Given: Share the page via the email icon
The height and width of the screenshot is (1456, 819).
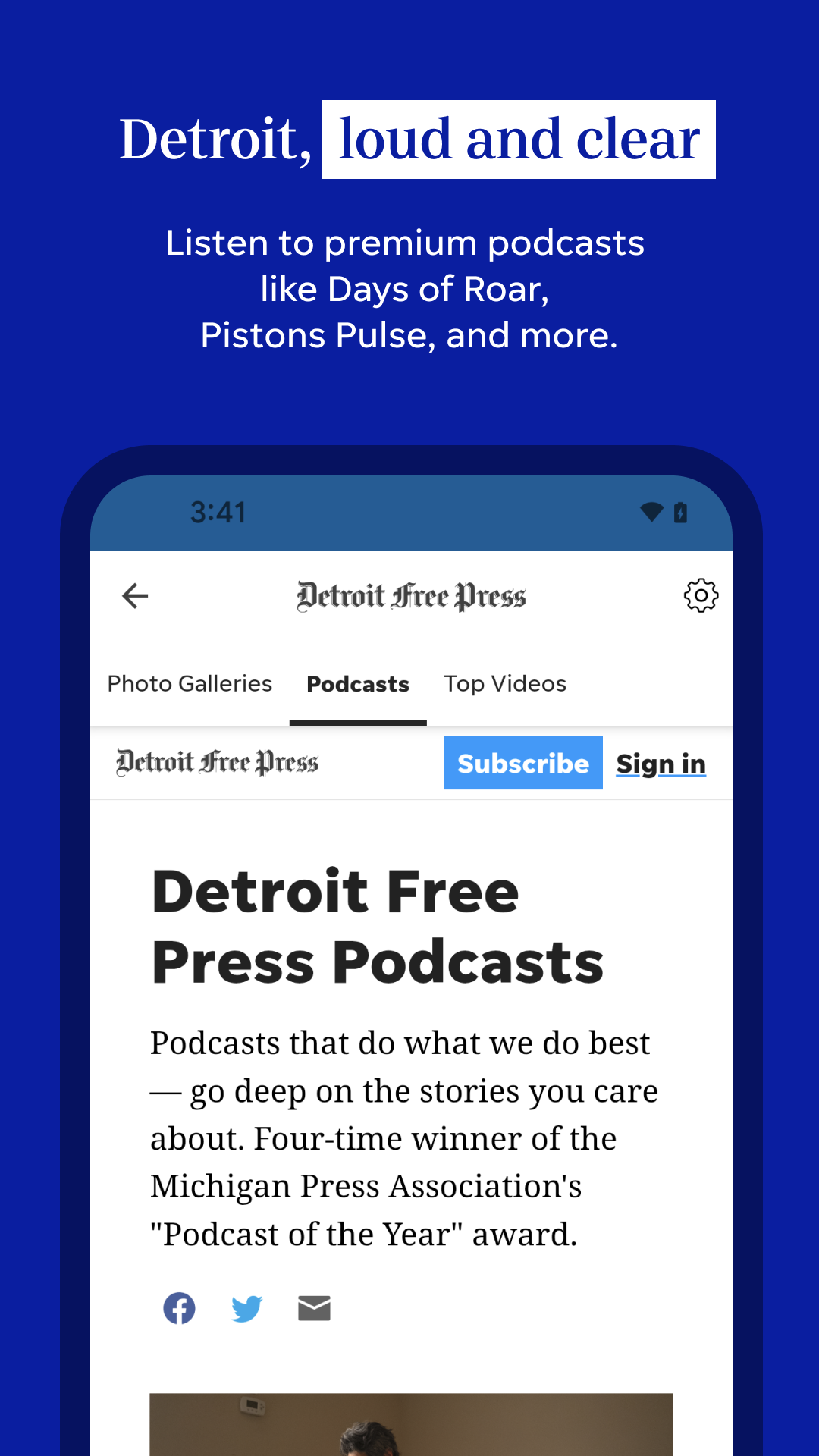Looking at the screenshot, I should (x=314, y=1308).
